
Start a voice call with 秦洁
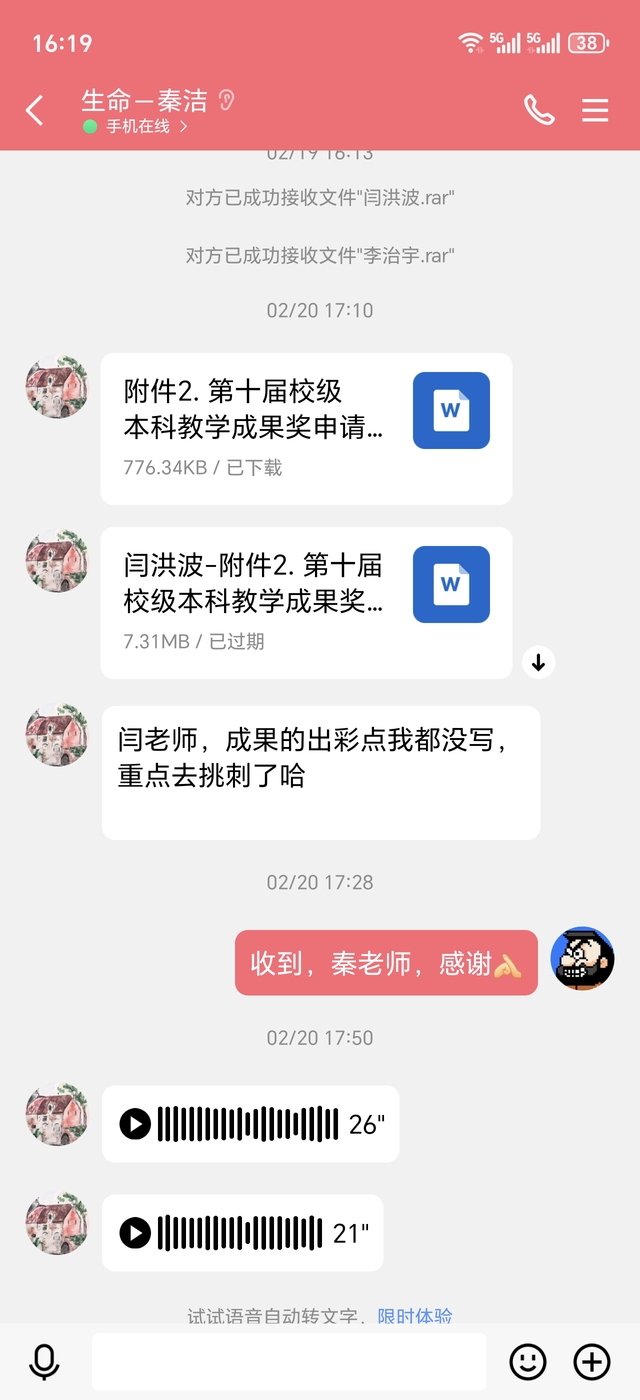coord(539,110)
